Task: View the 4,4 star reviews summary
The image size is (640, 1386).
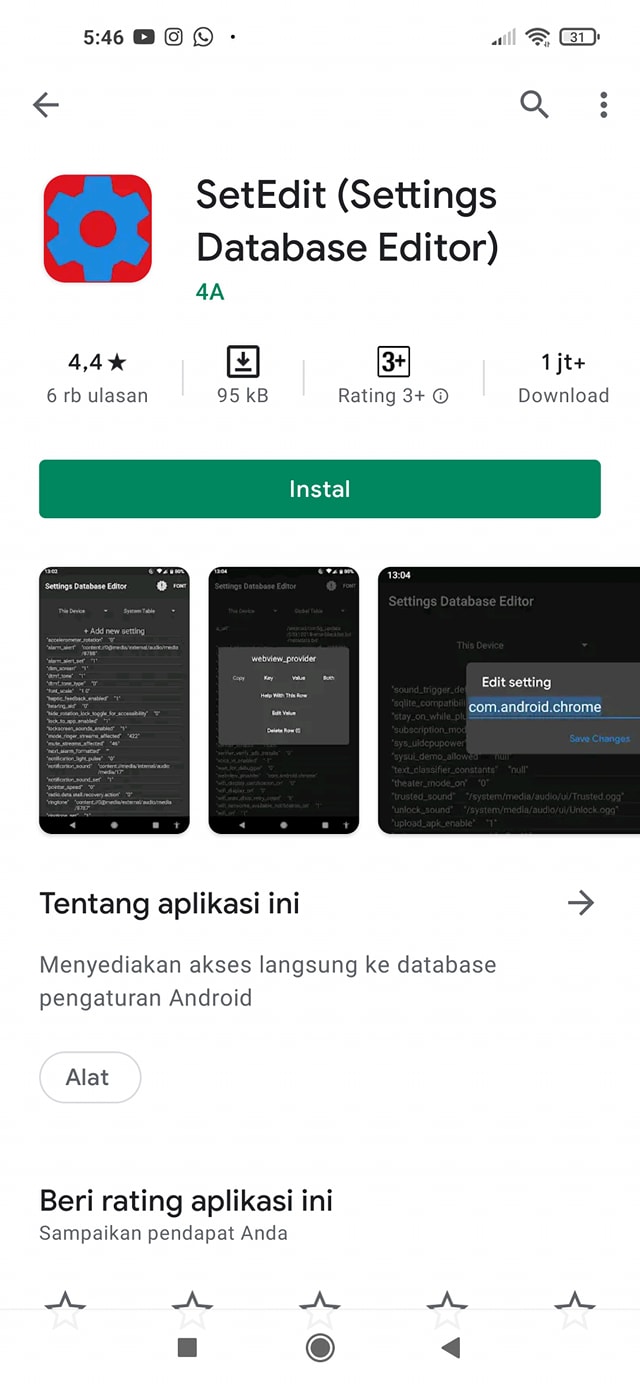Action: coord(97,378)
